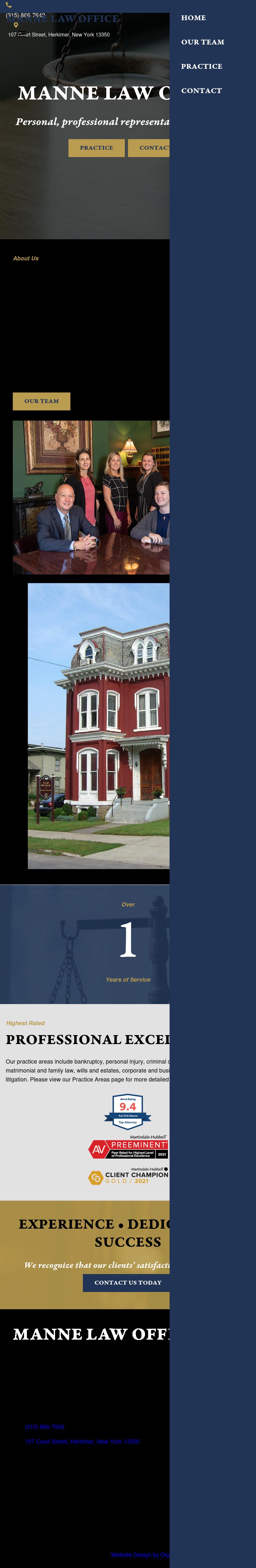Tap the gold Our Team button
Viewport: 256px width, 1568px height.
(x=42, y=401)
